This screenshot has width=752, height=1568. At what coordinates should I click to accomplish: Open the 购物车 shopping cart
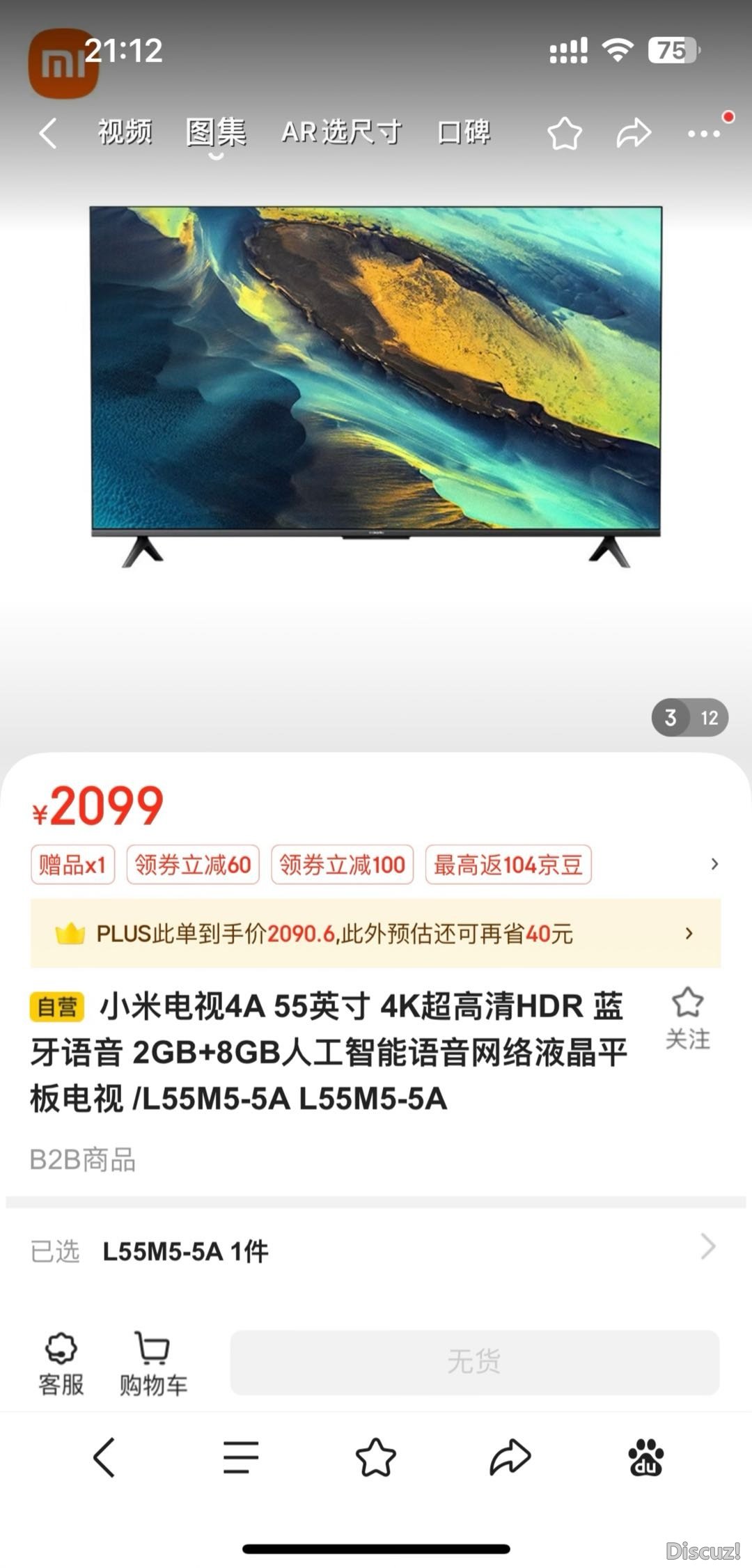coord(153,1365)
